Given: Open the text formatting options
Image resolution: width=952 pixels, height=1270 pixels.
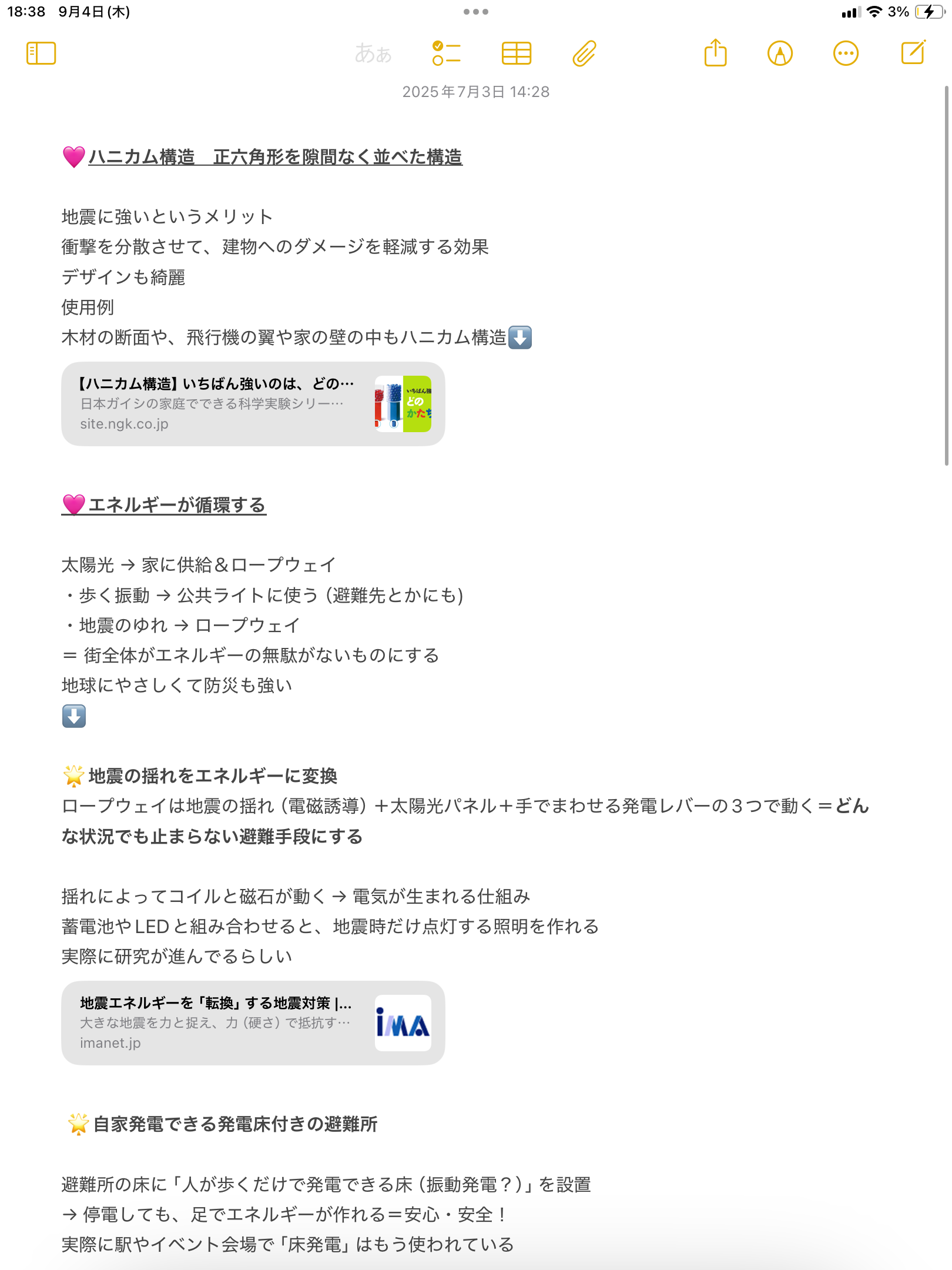Looking at the screenshot, I should pos(373,54).
